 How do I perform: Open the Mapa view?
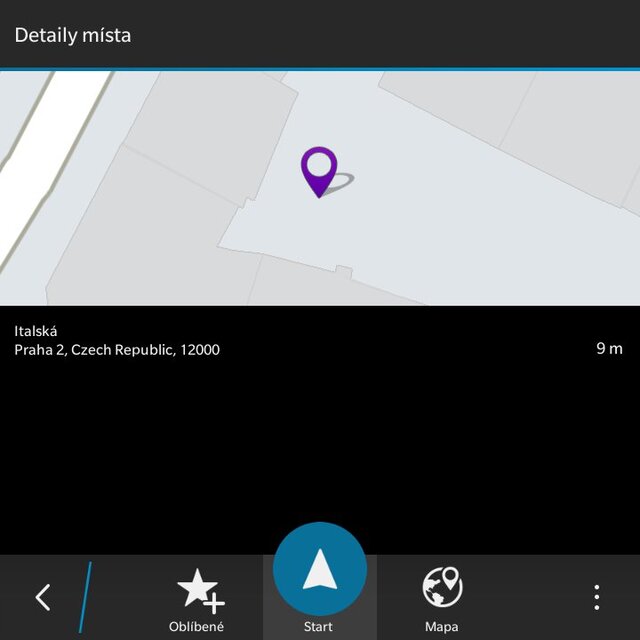441,598
